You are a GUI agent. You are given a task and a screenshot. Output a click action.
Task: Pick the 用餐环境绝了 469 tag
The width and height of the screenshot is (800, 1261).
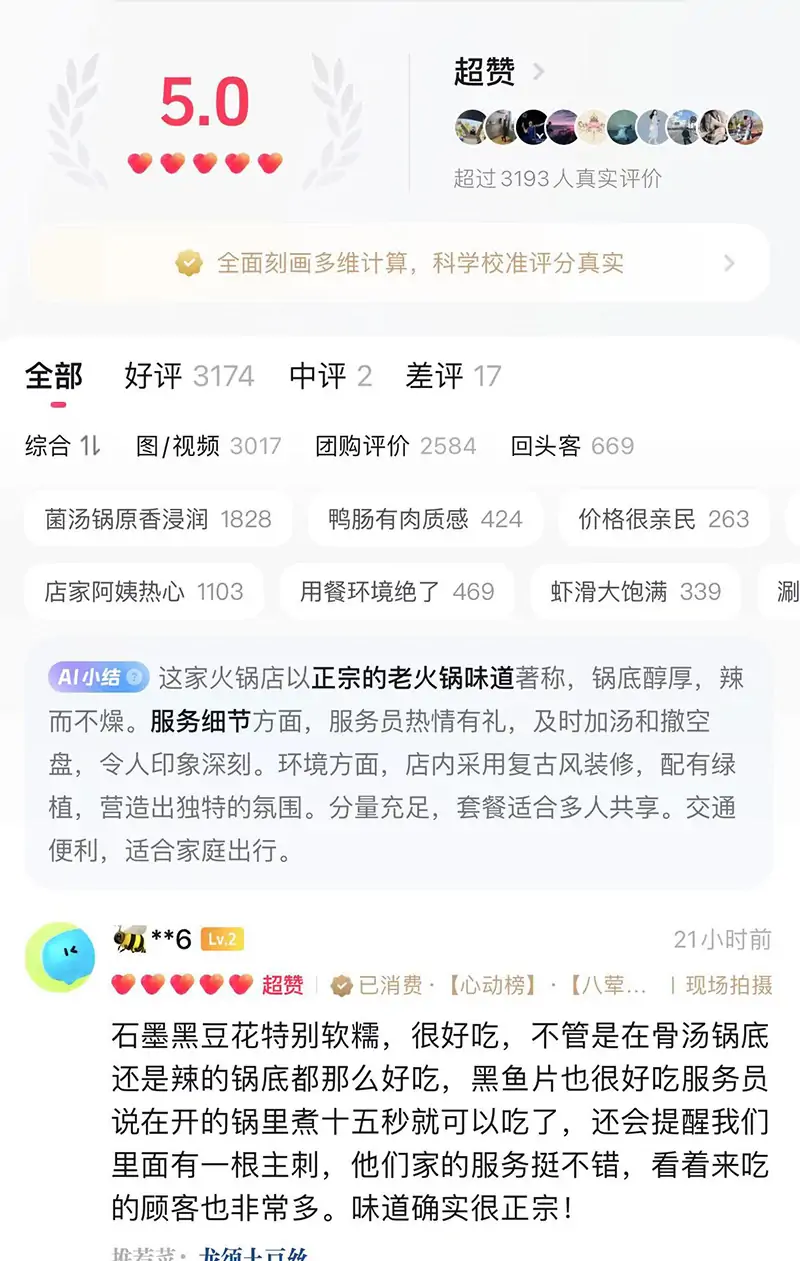coord(397,591)
